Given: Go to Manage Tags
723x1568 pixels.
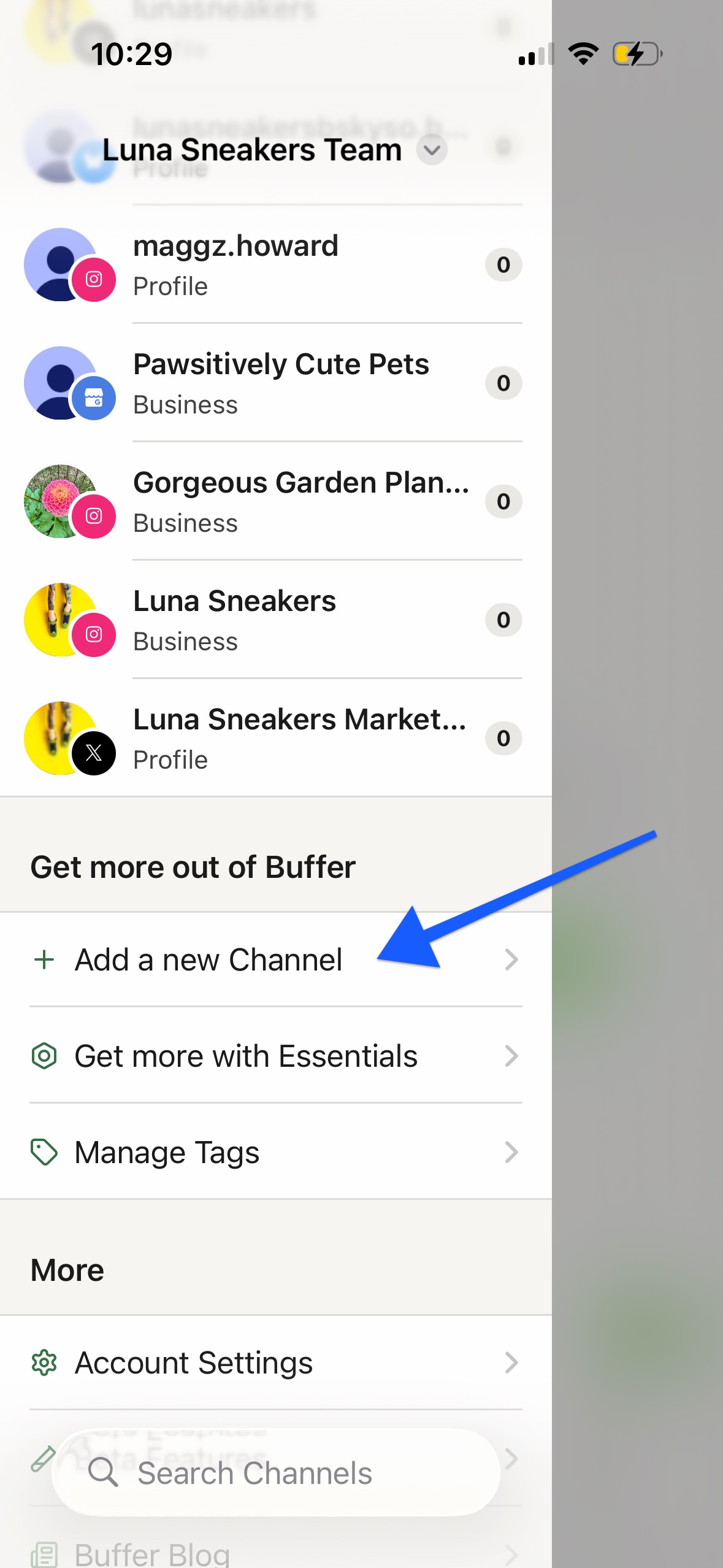Looking at the screenshot, I should pos(167,1153).
